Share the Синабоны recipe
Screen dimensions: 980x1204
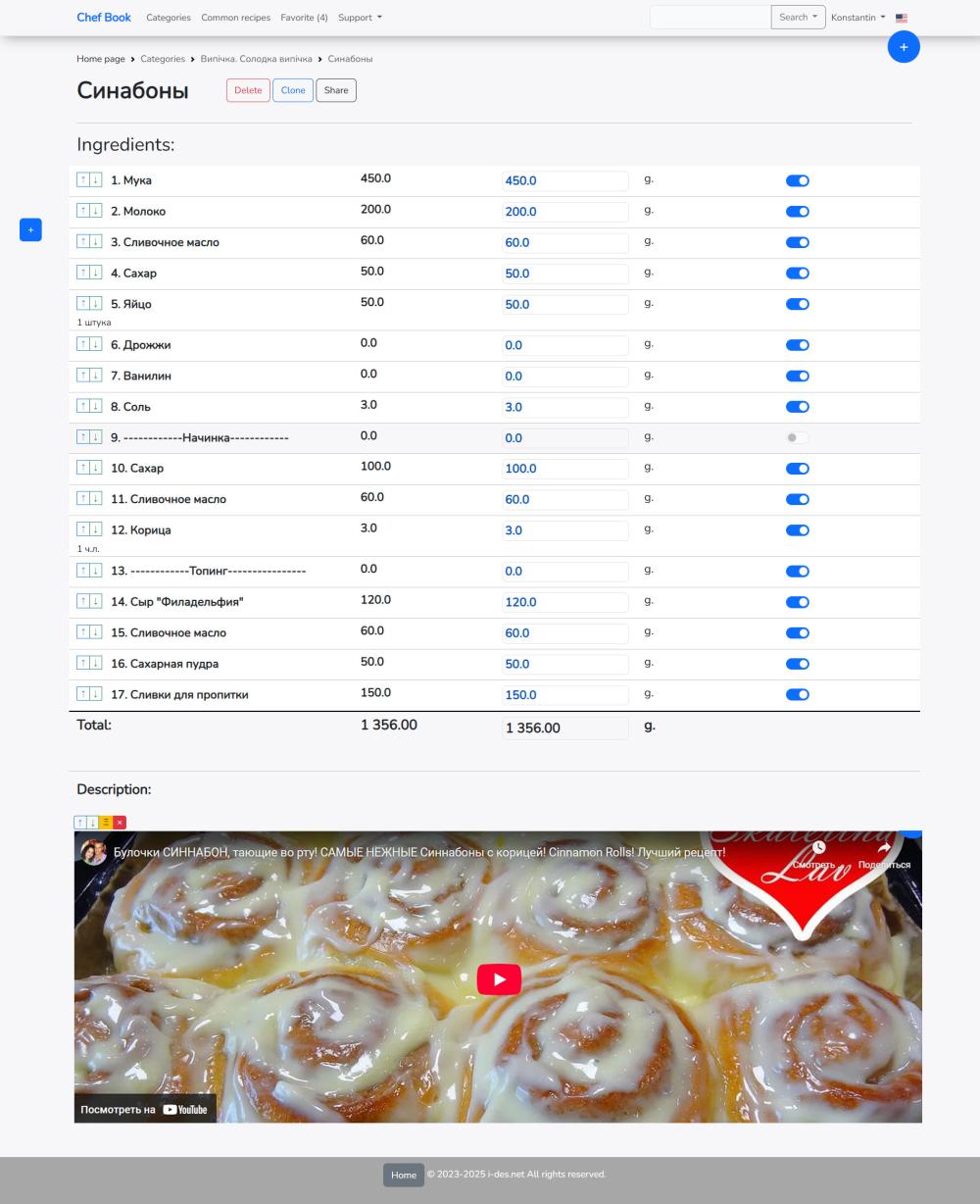(336, 90)
